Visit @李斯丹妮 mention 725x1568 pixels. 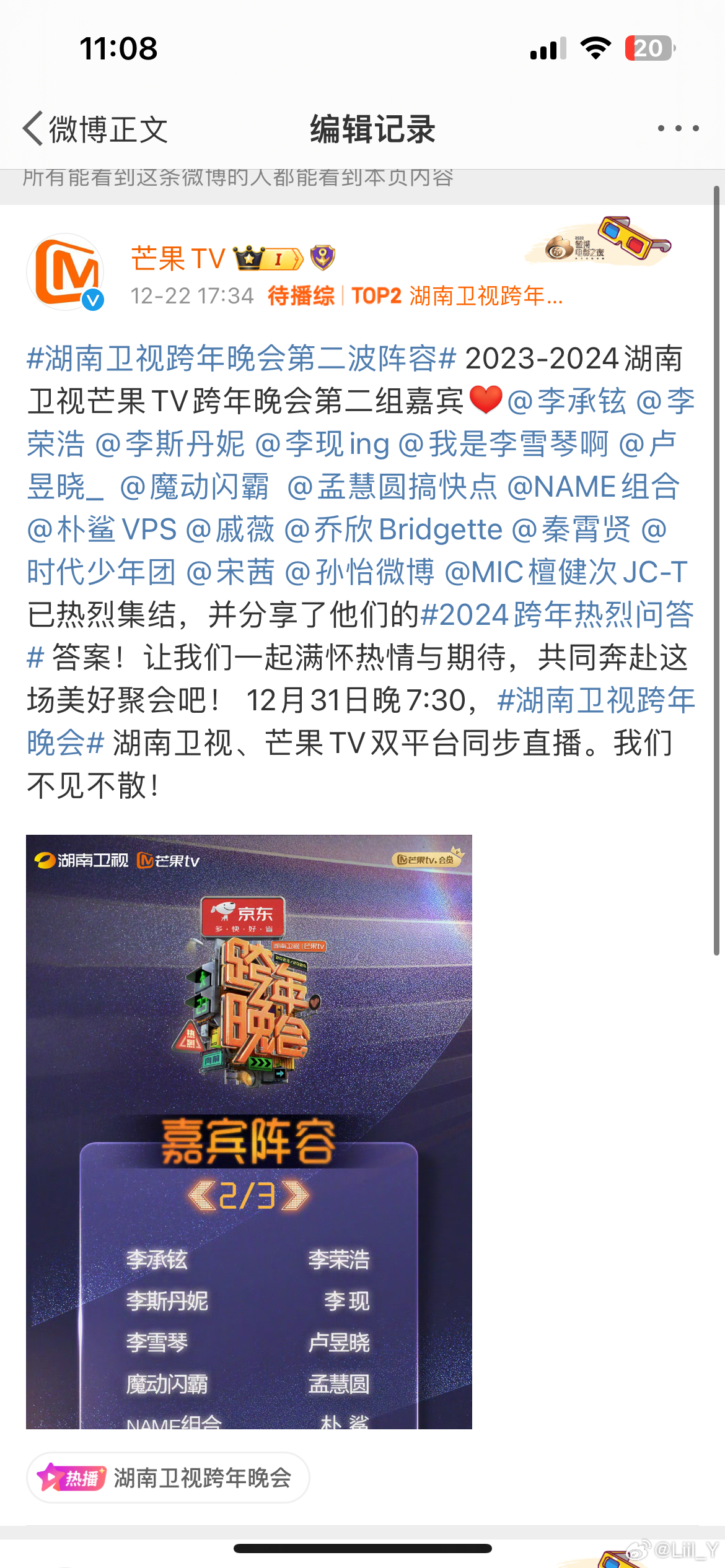(x=170, y=443)
